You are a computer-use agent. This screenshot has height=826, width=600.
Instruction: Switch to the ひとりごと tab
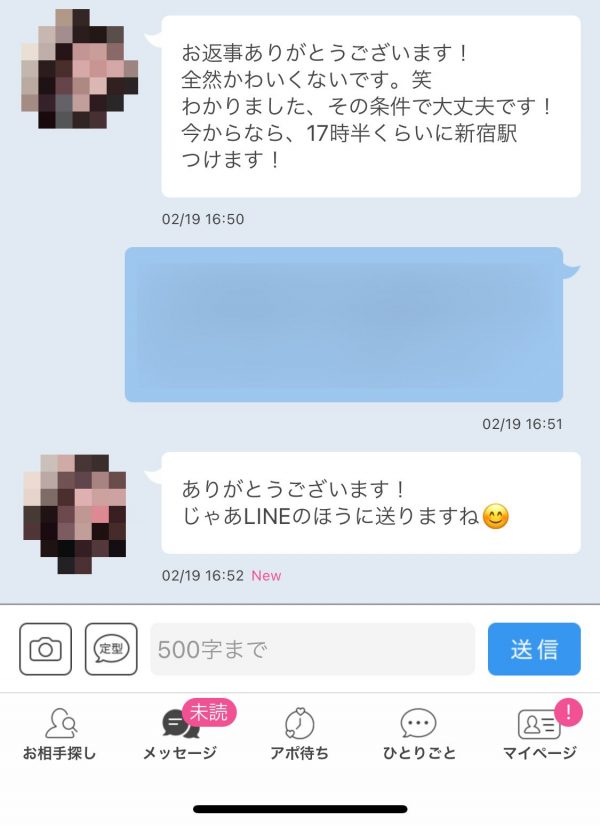(x=418, y=734)
